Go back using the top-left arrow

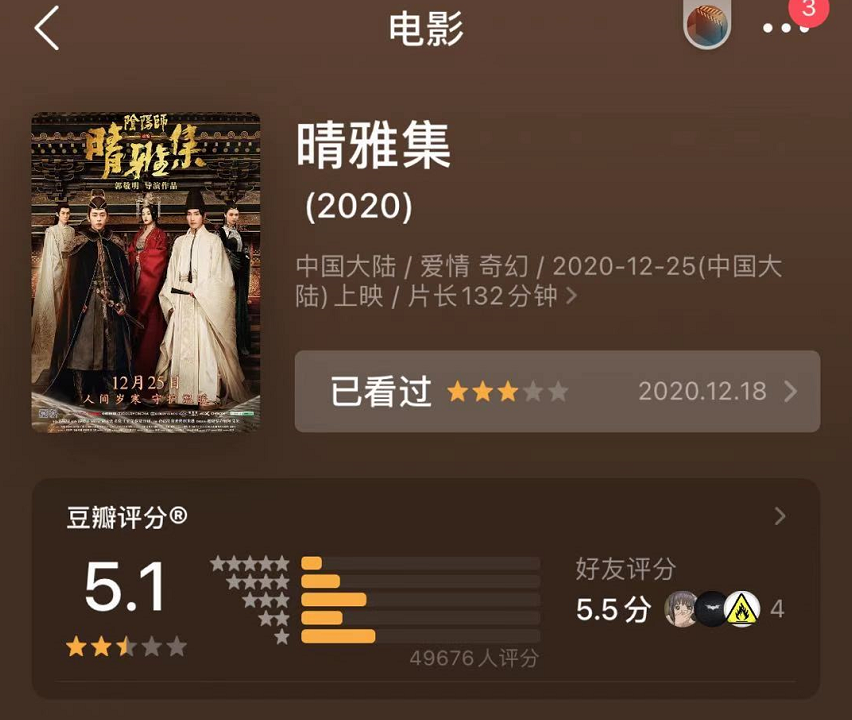(x=47, y=28)
